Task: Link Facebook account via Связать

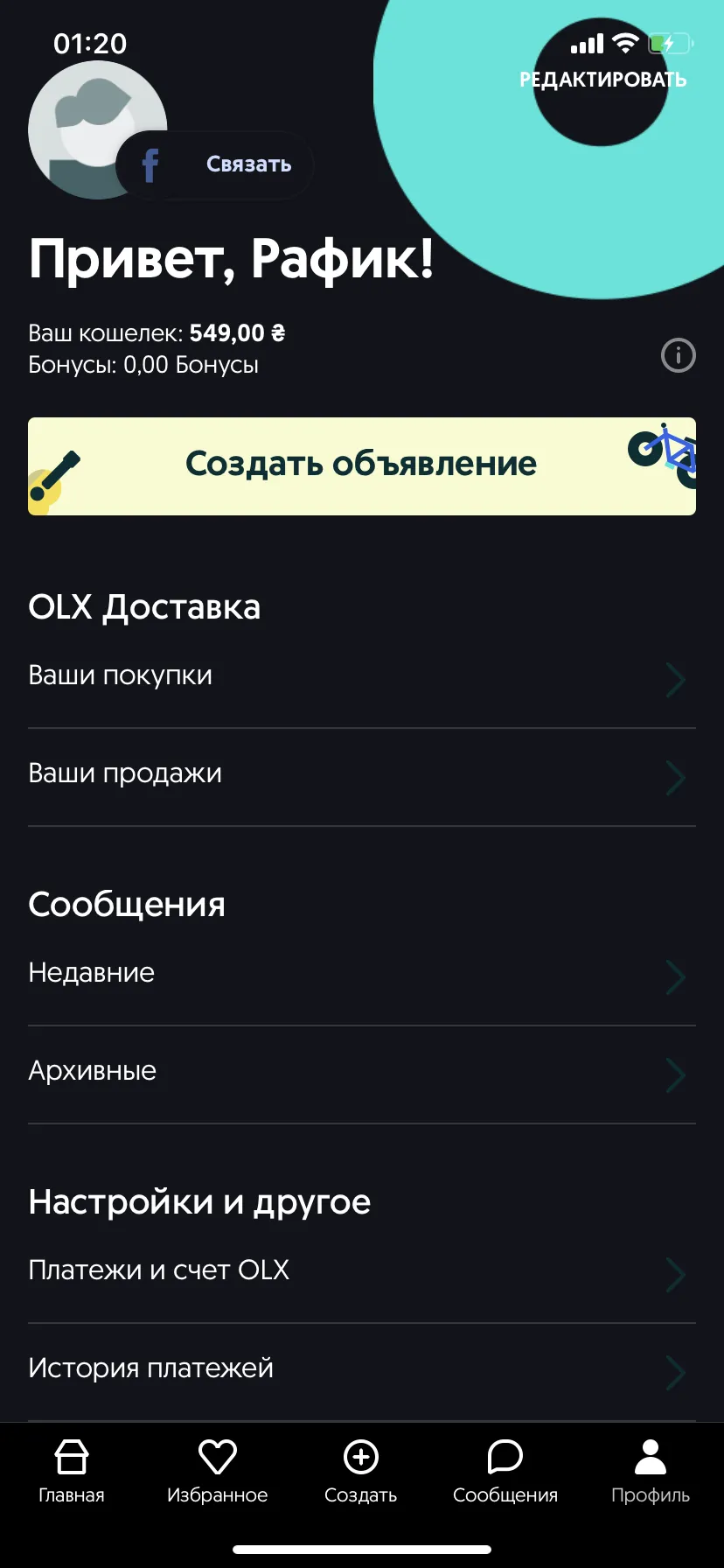Action: coord(215,164)
